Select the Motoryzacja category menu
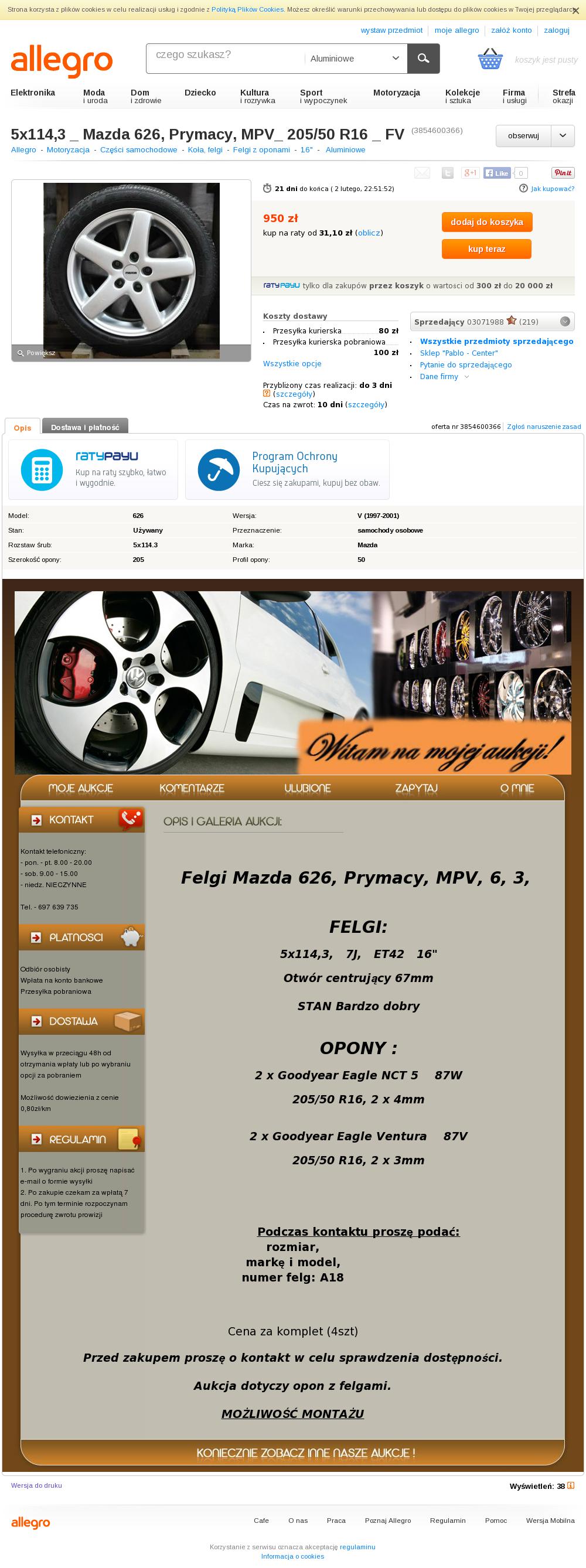586x1568 pixels. 396,93
